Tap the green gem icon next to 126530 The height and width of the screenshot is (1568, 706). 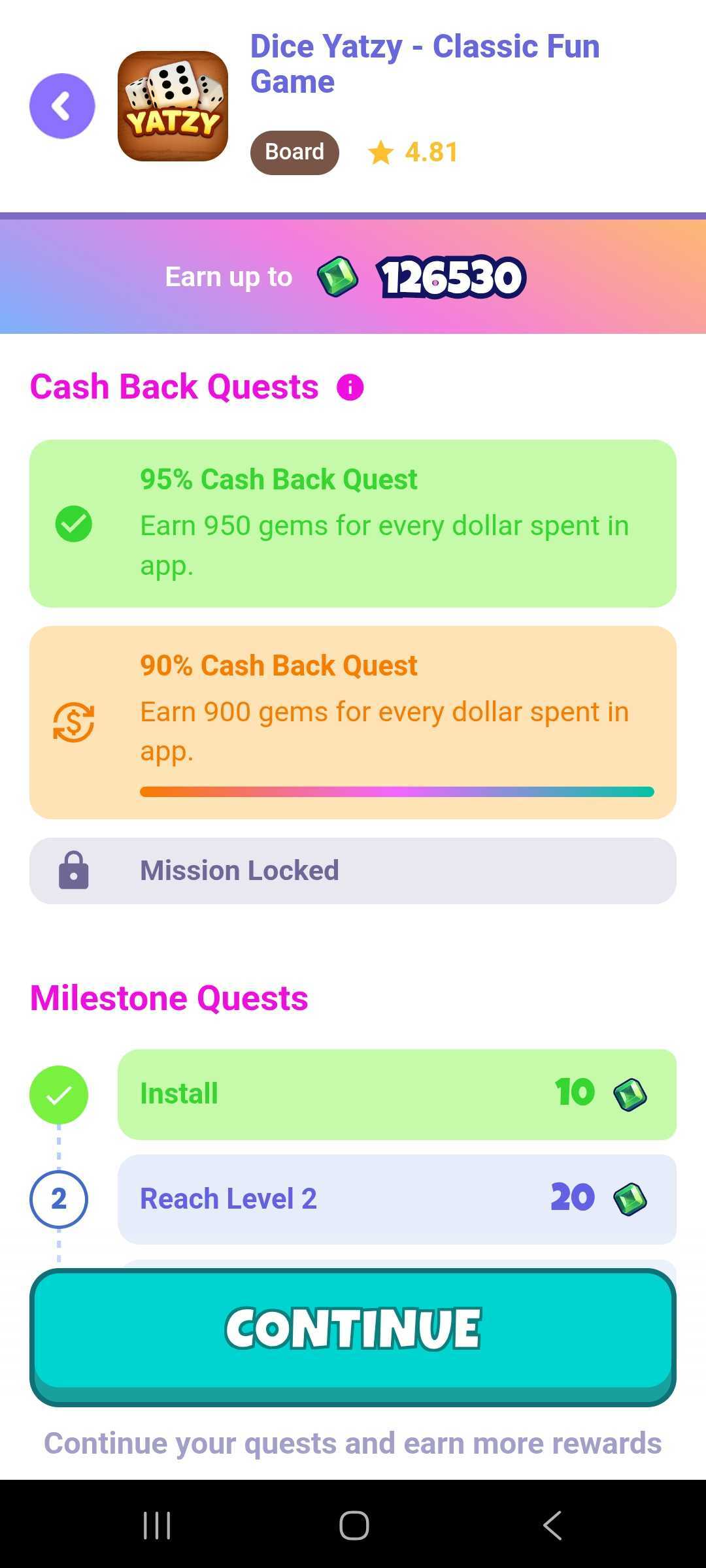point(339,276)
